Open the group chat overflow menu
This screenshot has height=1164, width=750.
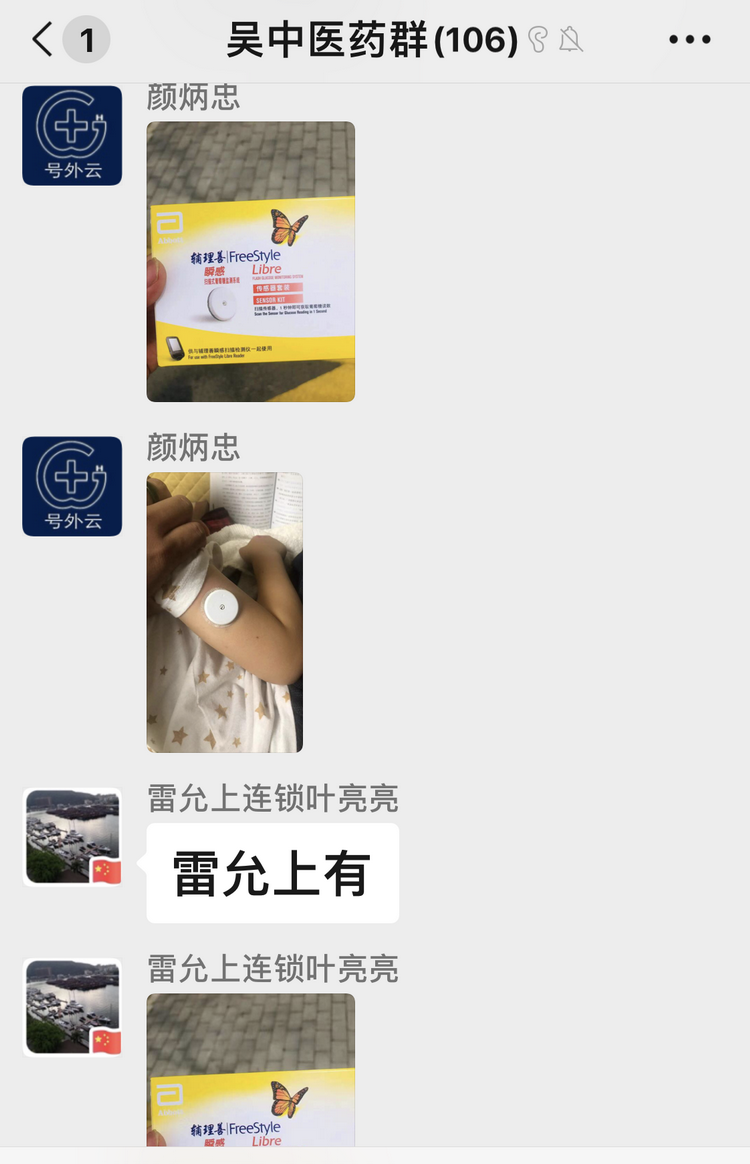(x=689, y=40)
